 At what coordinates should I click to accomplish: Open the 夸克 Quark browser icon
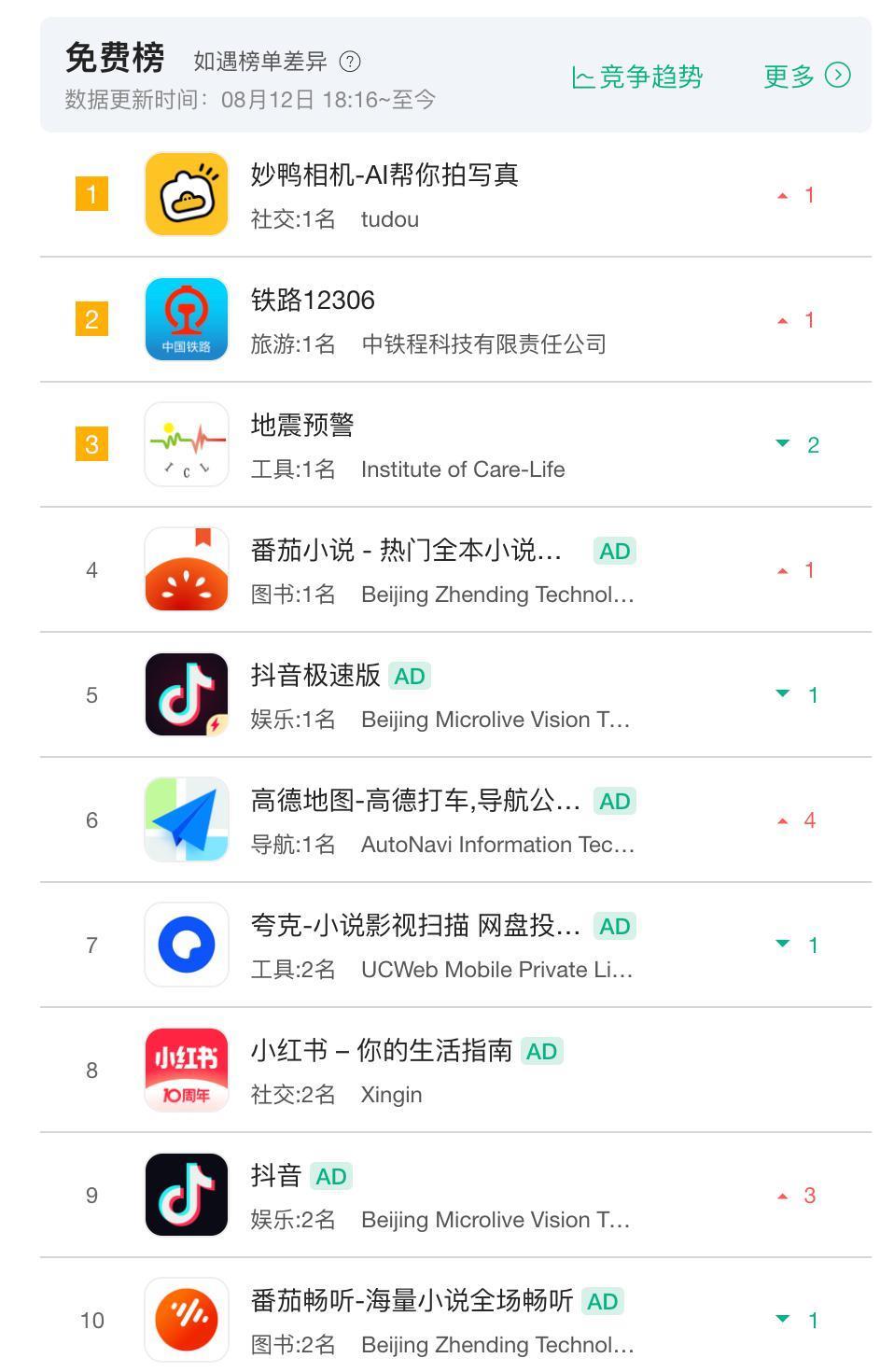186,945
